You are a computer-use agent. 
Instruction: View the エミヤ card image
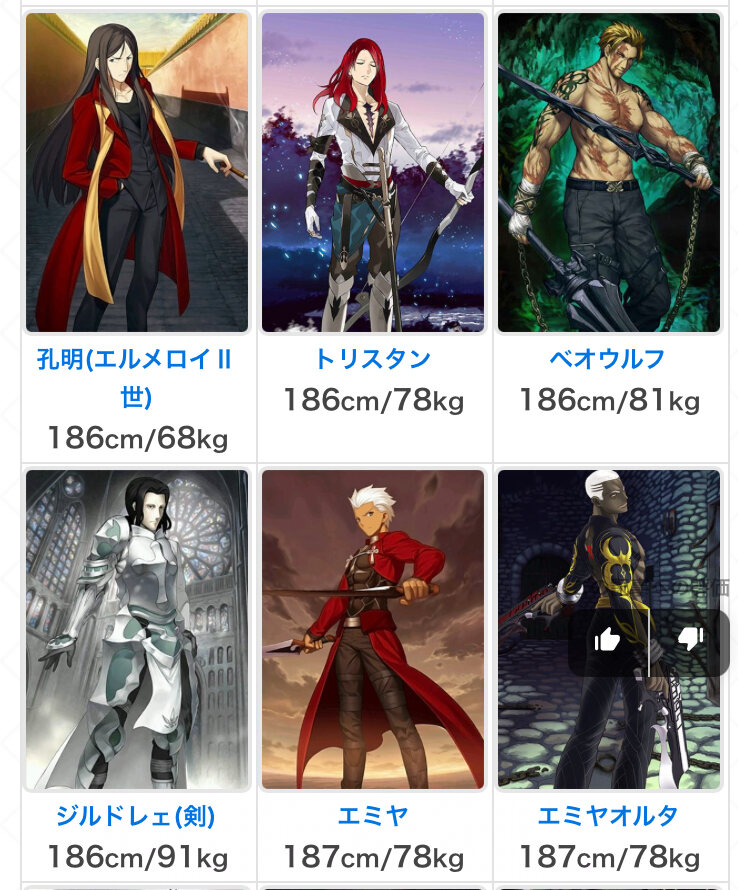tap(372, 630)
